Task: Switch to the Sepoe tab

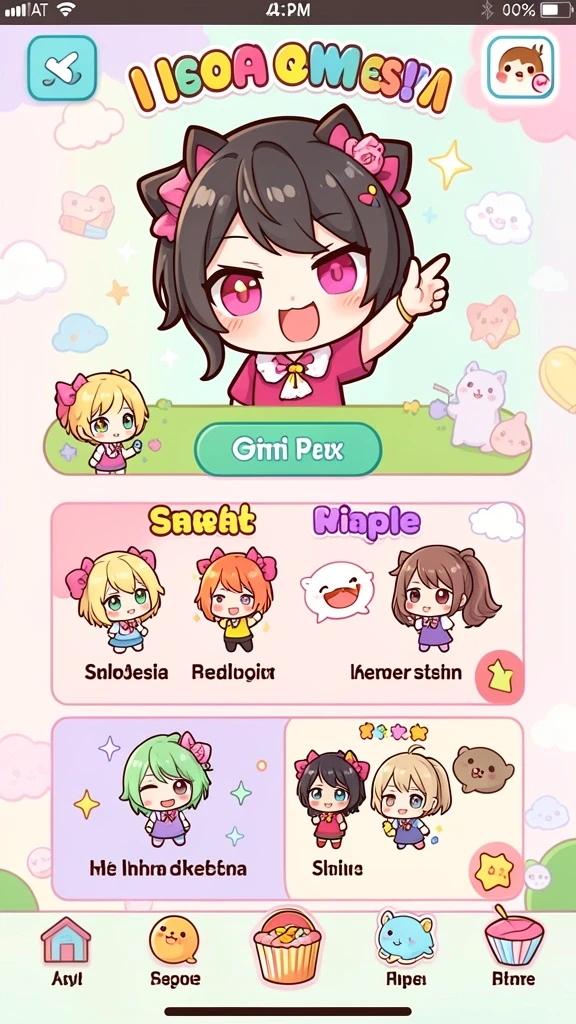Action: point(174,951)
